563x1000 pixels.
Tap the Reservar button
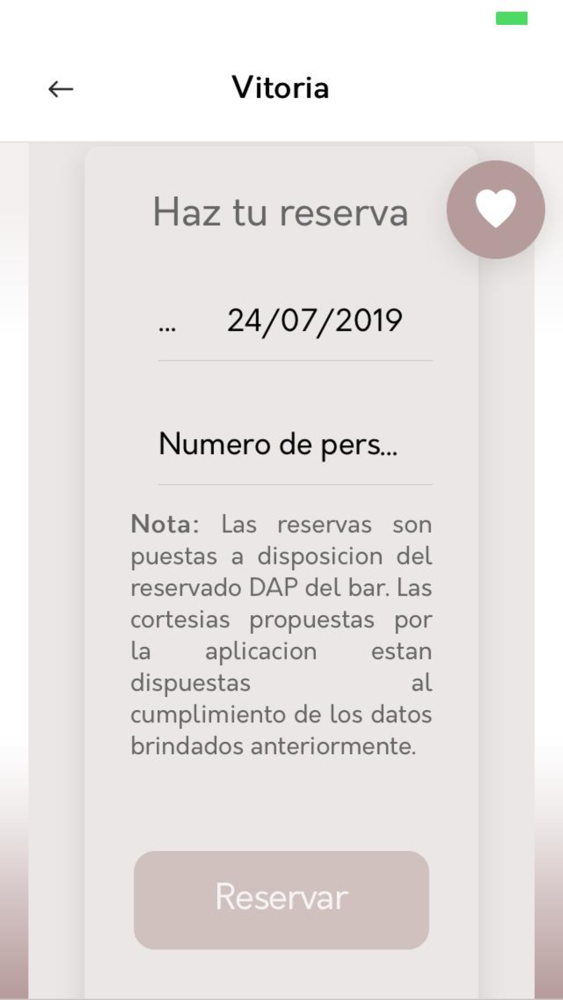pyautogui.click(x=281, y=900)
